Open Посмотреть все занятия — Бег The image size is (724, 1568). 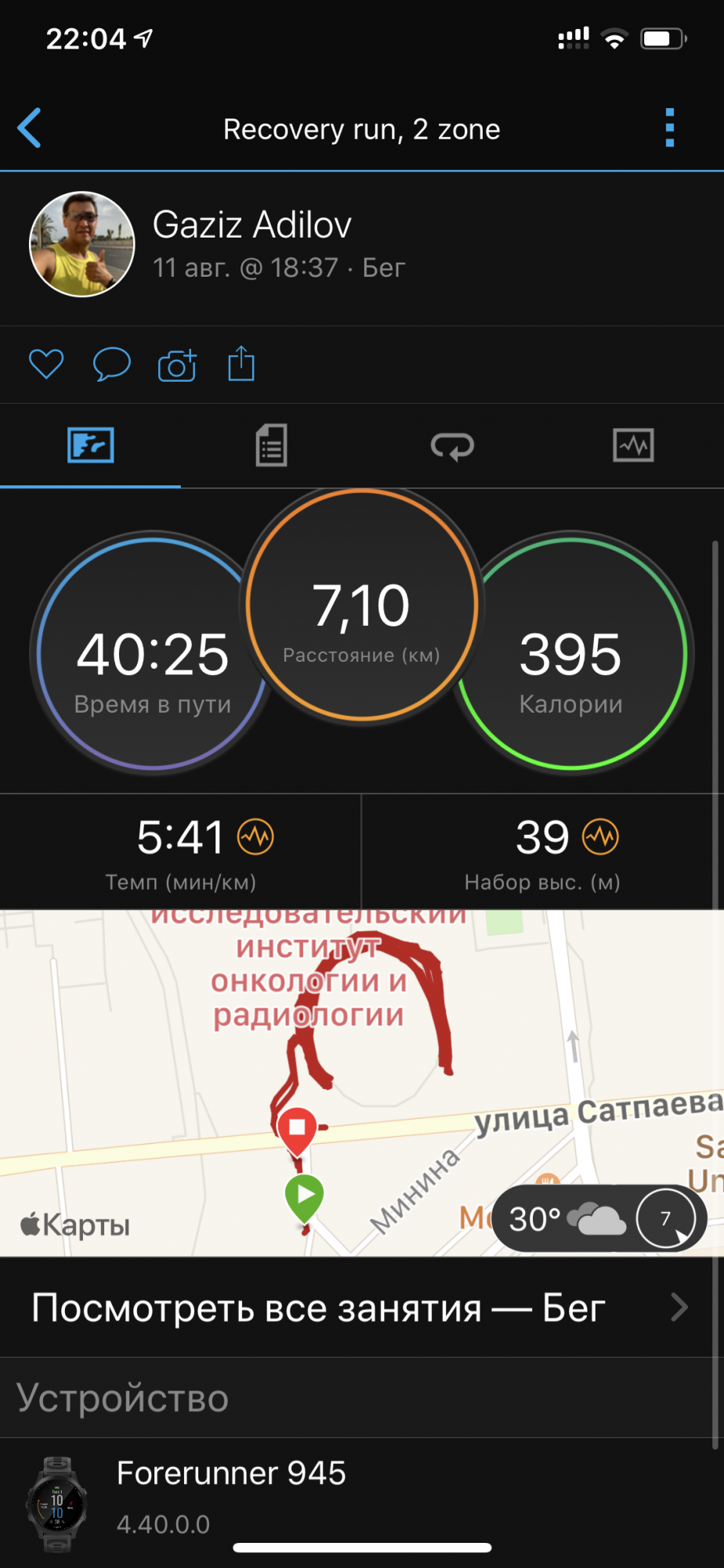click(360, 1308)
